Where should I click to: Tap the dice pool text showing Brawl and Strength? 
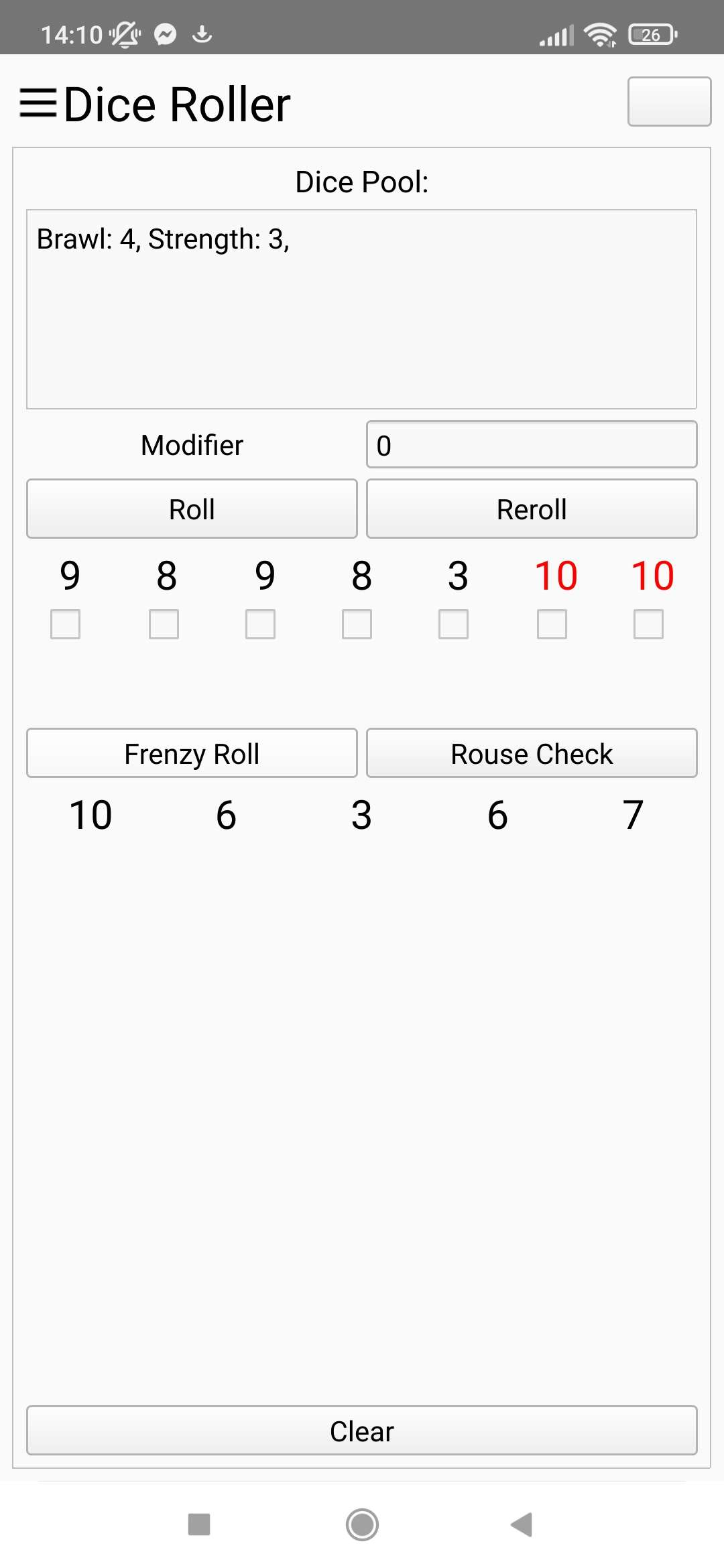click(x=362, y=309)
